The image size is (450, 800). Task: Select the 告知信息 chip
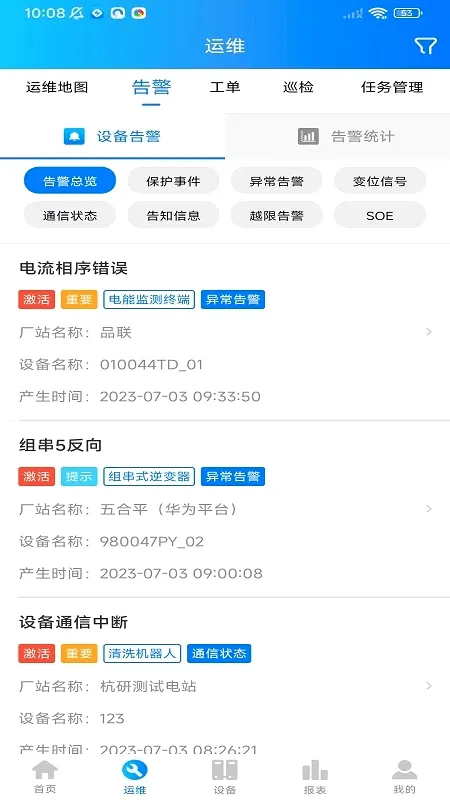click(173, 215)
